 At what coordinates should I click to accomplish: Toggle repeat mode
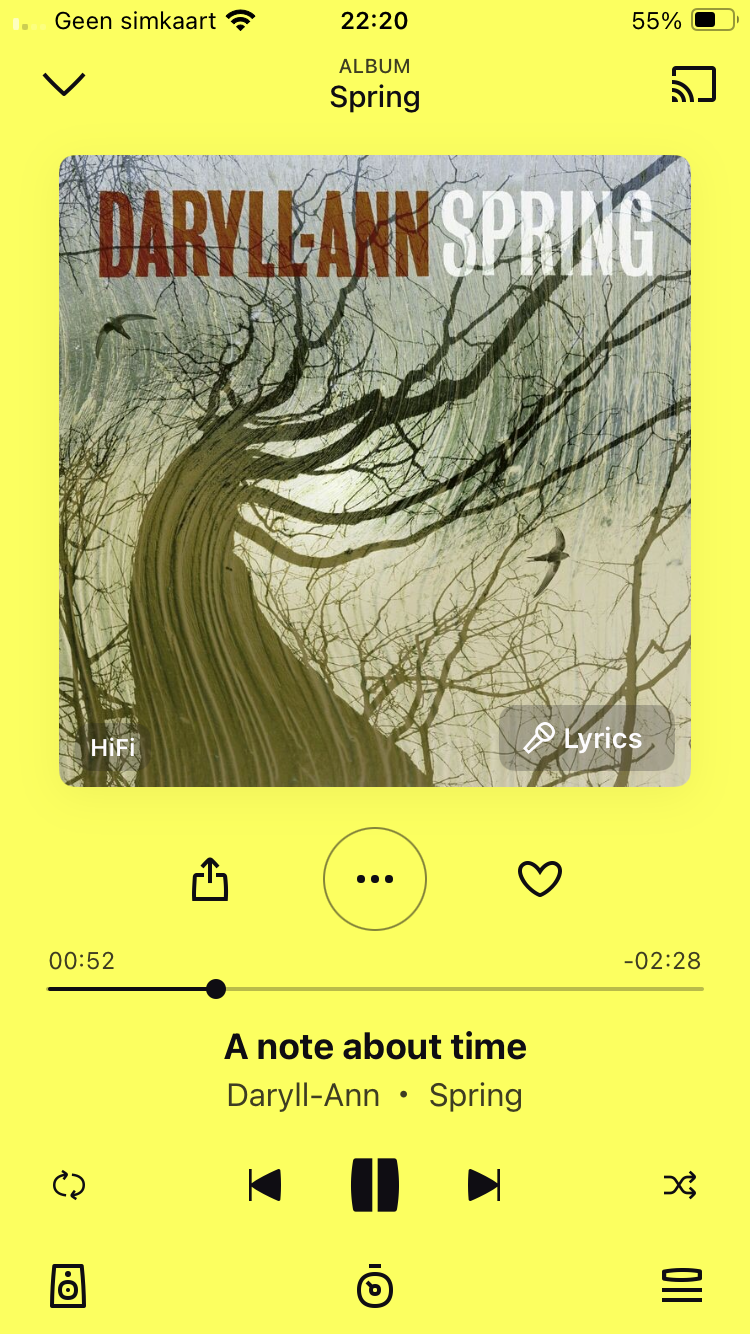[x=69, y=1186]
